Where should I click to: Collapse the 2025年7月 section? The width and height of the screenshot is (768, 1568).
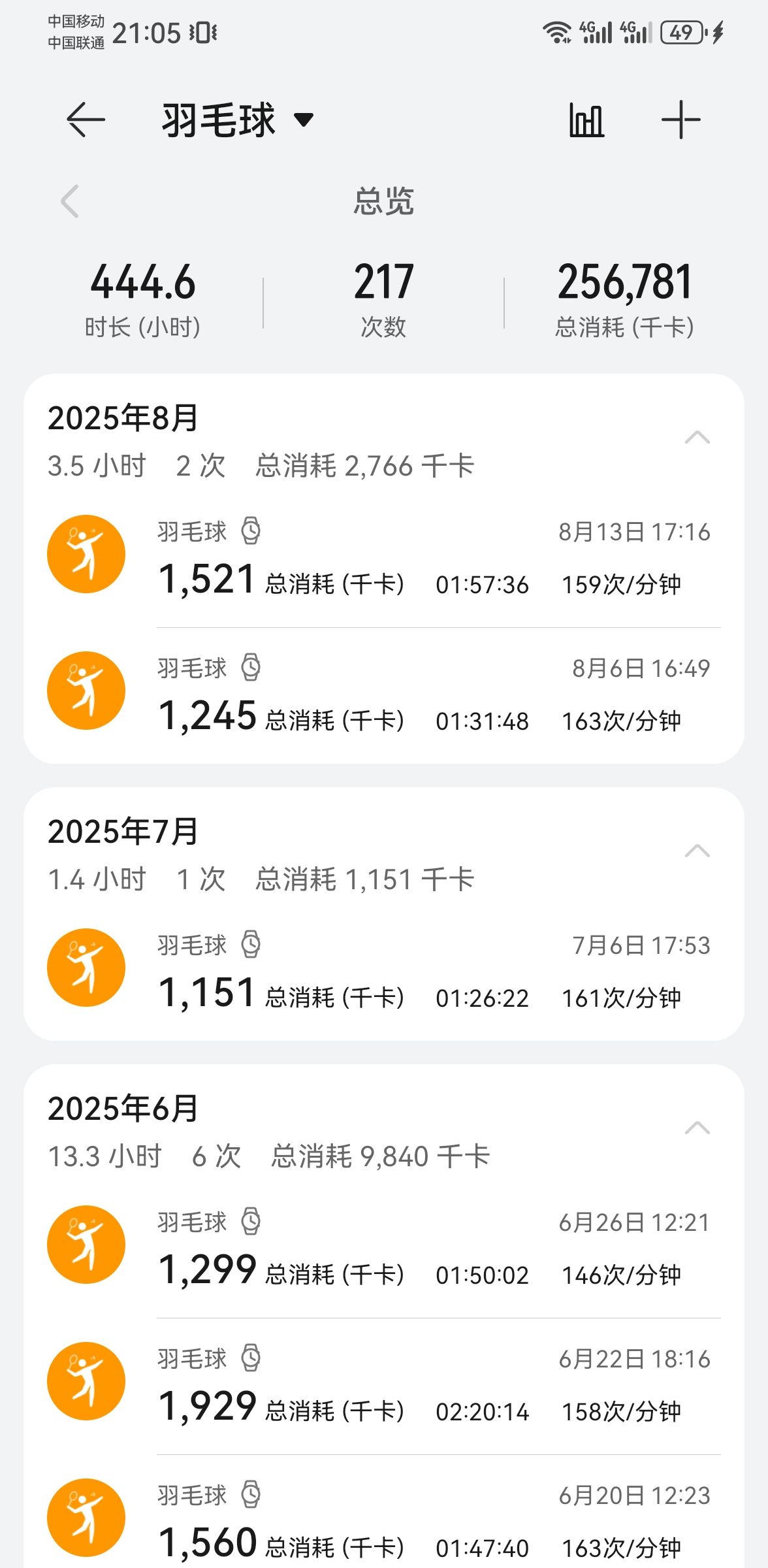pyautogui.click(x=697, y=851)
